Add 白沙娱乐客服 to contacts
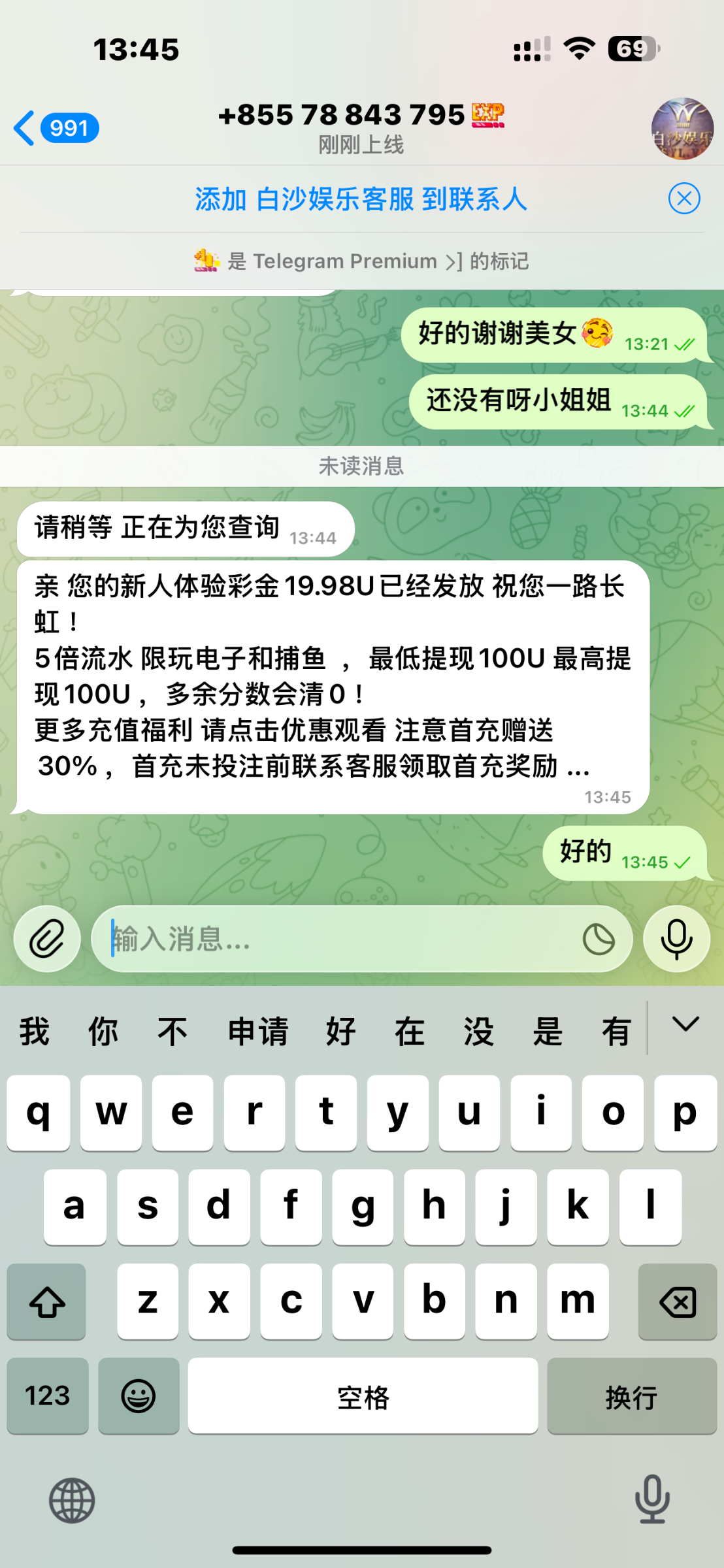724x1568 pixels. (361, 199)
